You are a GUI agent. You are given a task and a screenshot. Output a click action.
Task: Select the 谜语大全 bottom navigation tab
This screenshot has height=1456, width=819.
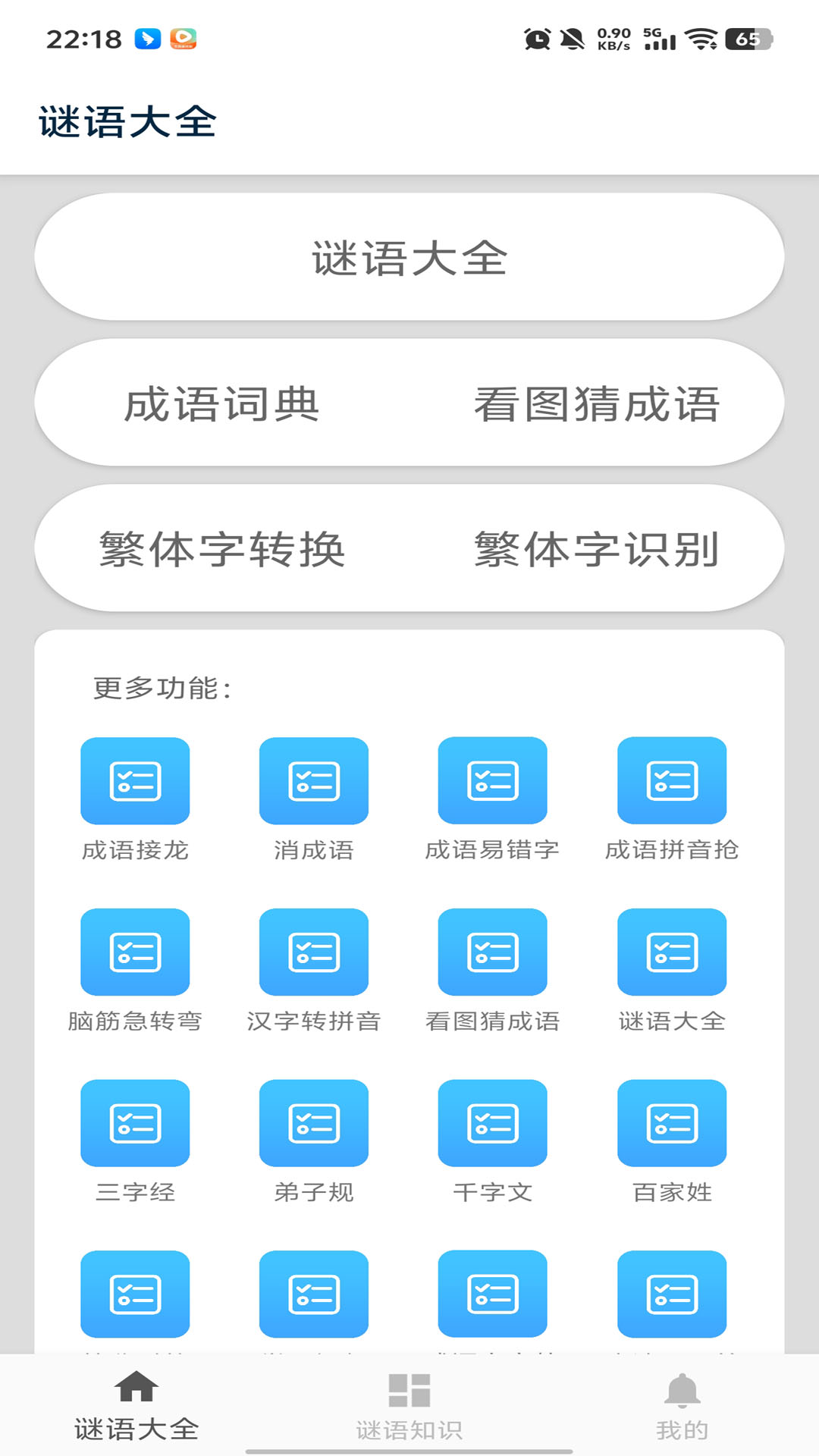(136, 1408)
